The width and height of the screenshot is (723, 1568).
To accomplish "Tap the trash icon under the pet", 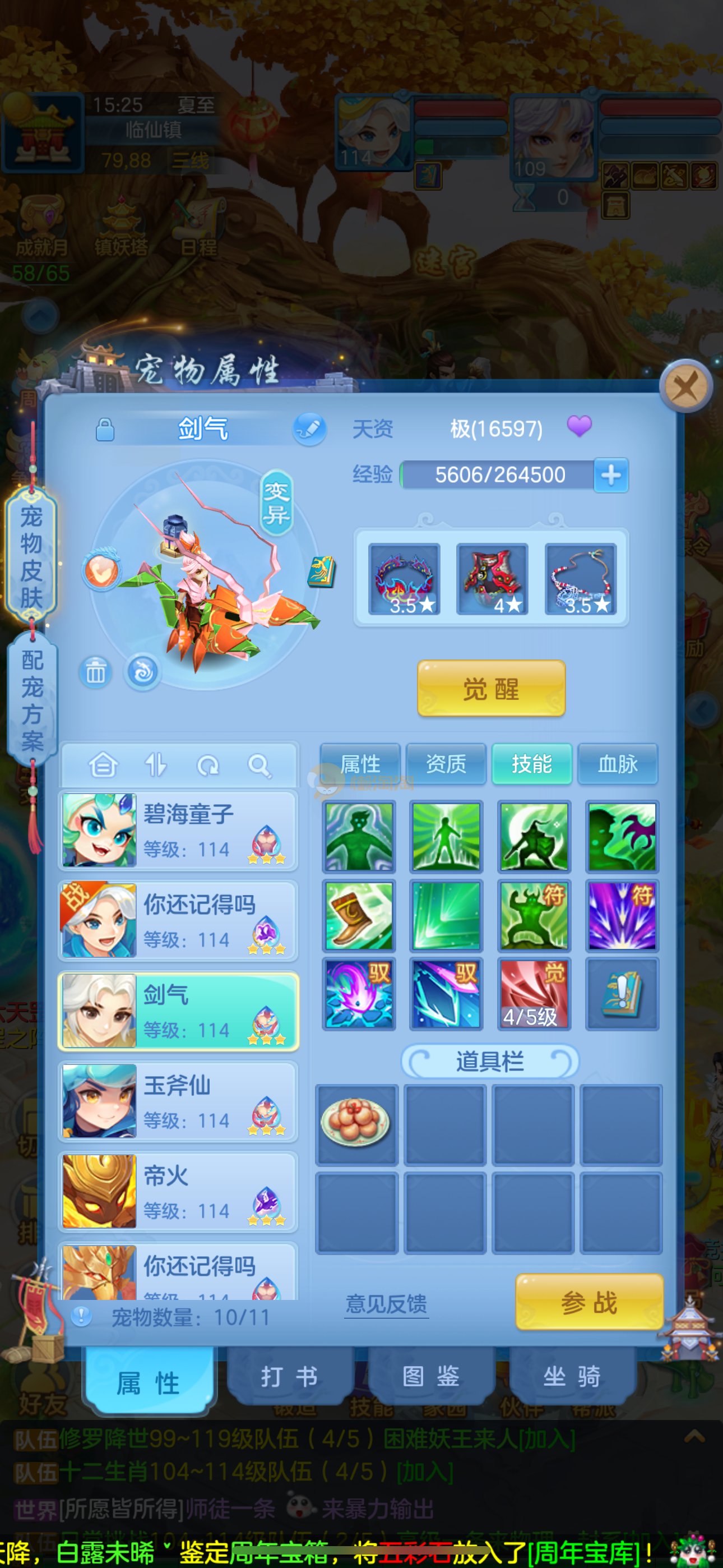I will 95,672.
